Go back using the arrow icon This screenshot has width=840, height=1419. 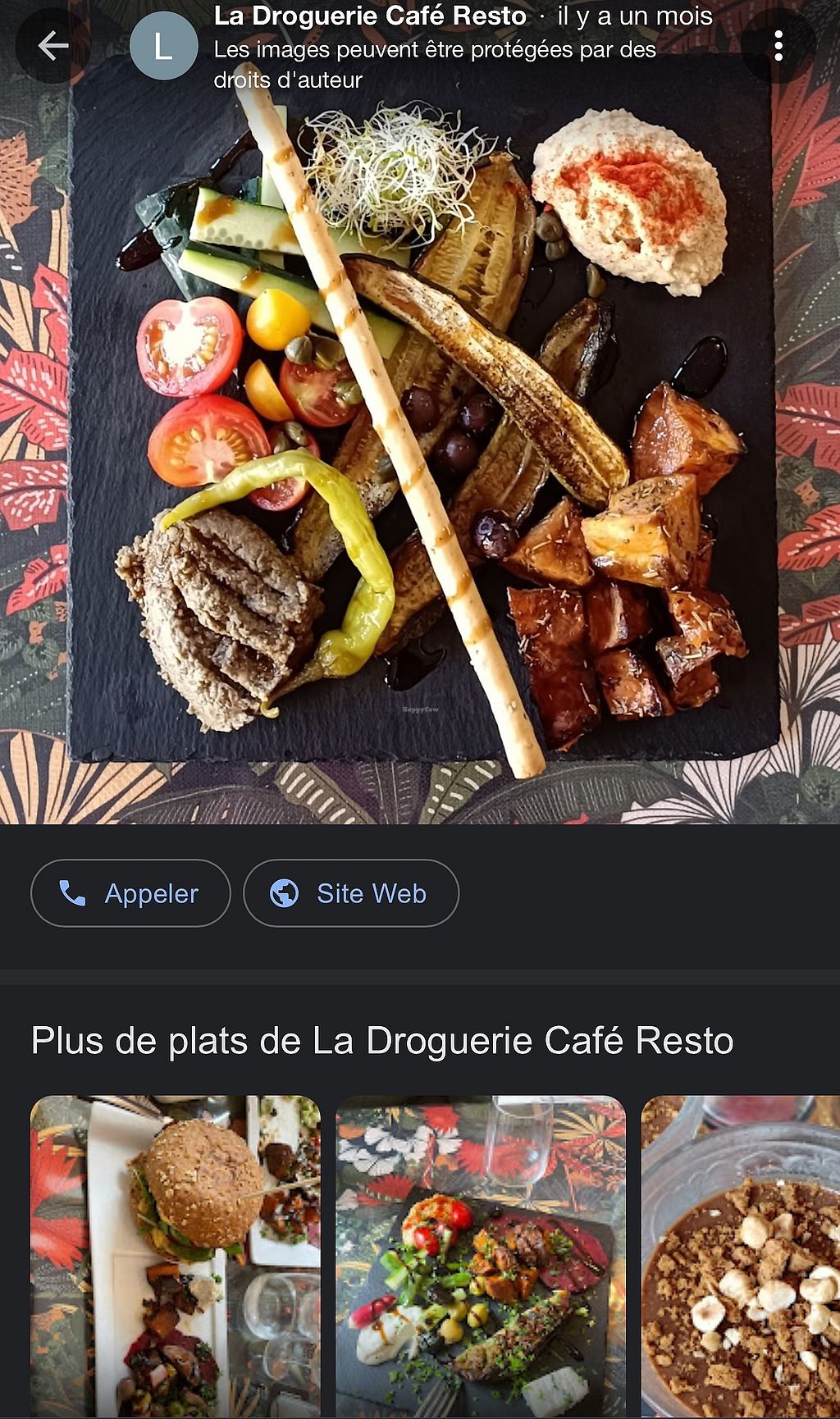[53, 46]
